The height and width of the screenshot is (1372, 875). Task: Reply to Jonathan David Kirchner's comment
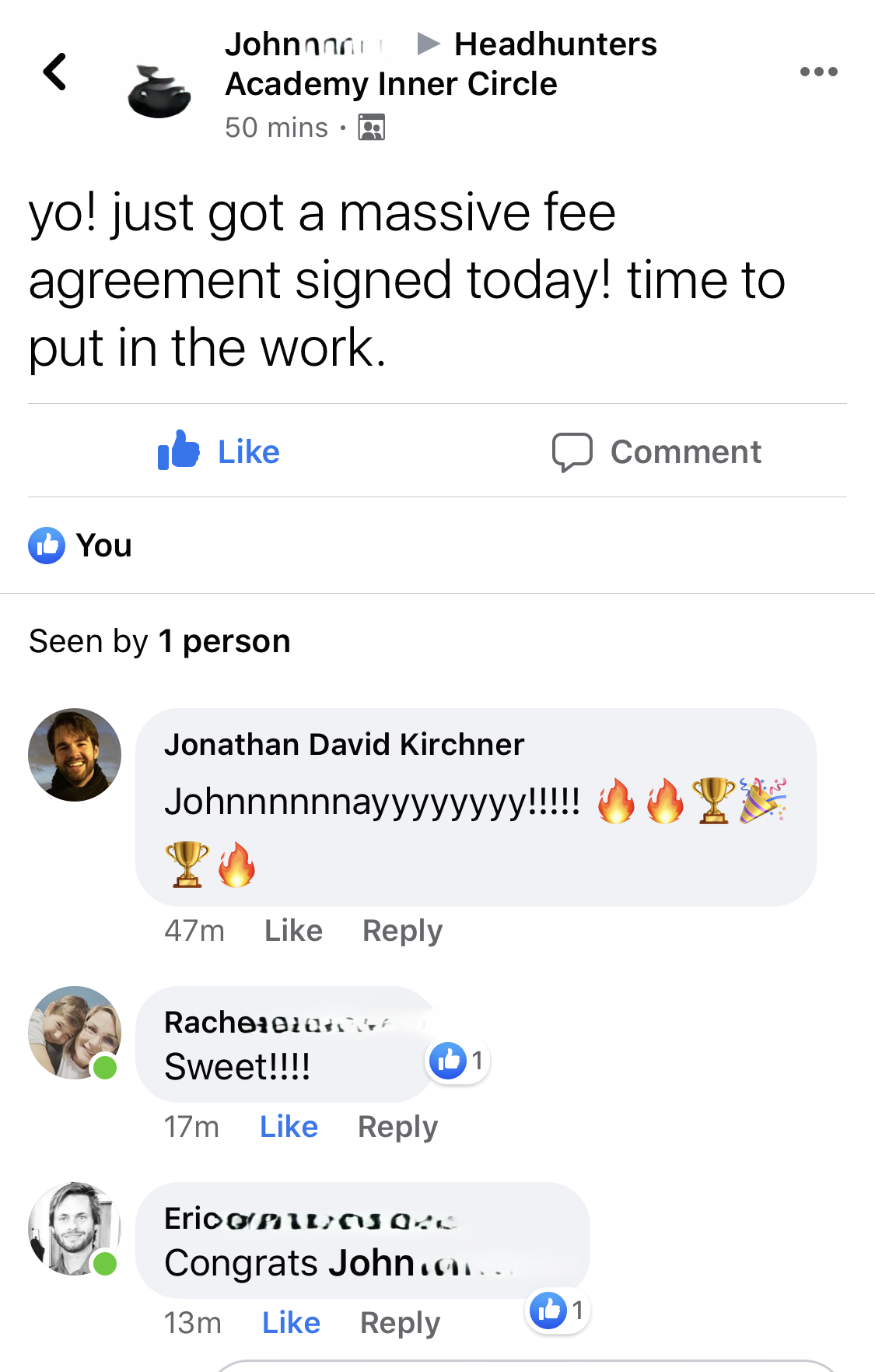[402, 930]
